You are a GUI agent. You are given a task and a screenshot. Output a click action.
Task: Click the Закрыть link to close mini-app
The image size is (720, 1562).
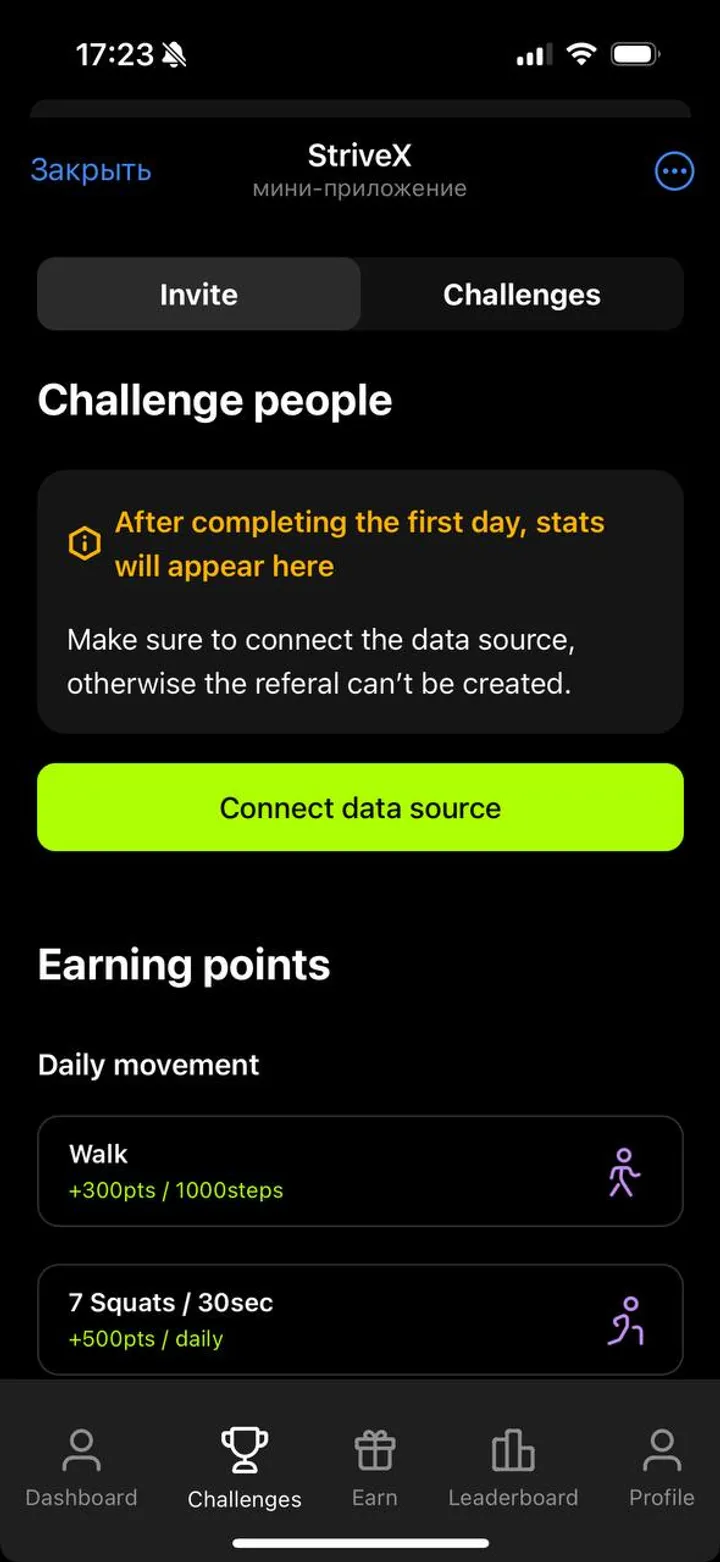[x=91, y=170]
